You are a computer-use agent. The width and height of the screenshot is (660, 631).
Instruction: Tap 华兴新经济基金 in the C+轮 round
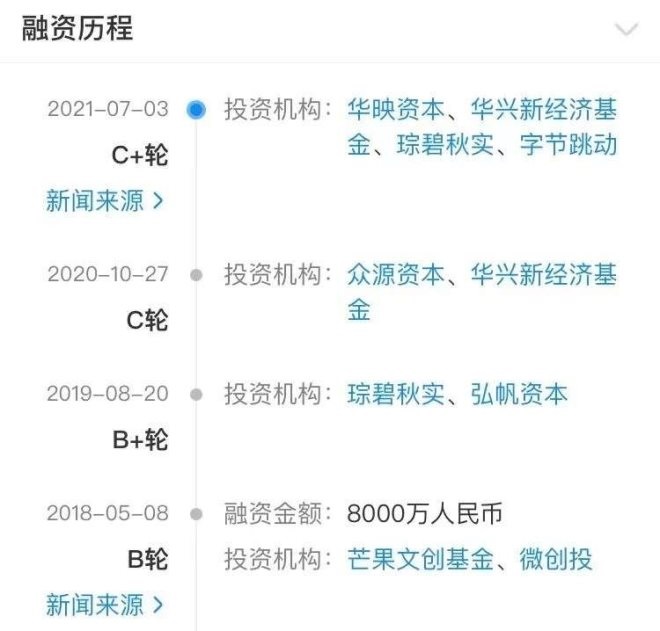(x=543, y=108)
